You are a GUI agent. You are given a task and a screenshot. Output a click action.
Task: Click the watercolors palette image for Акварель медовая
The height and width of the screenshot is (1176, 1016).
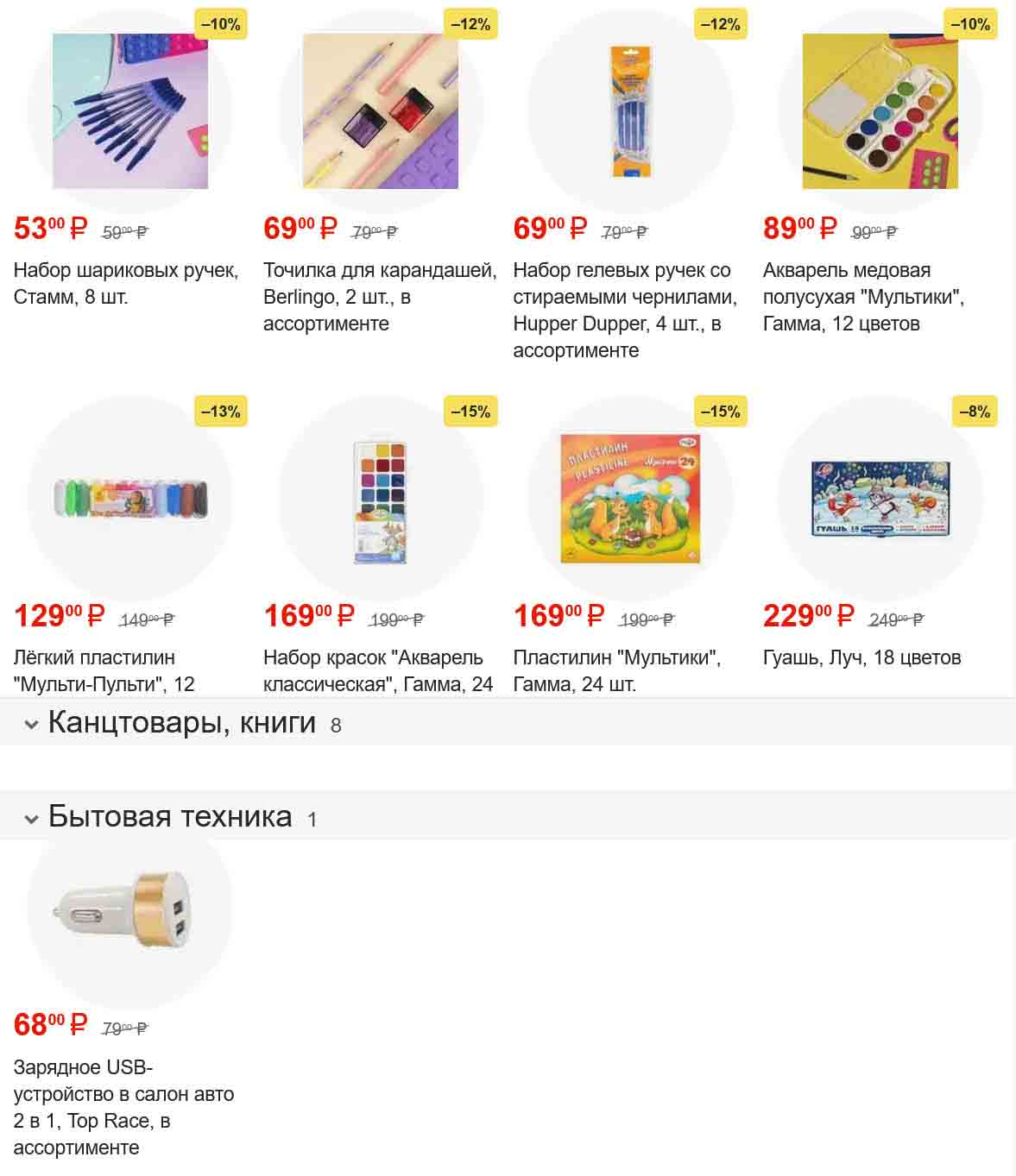(x=880, y=110)
